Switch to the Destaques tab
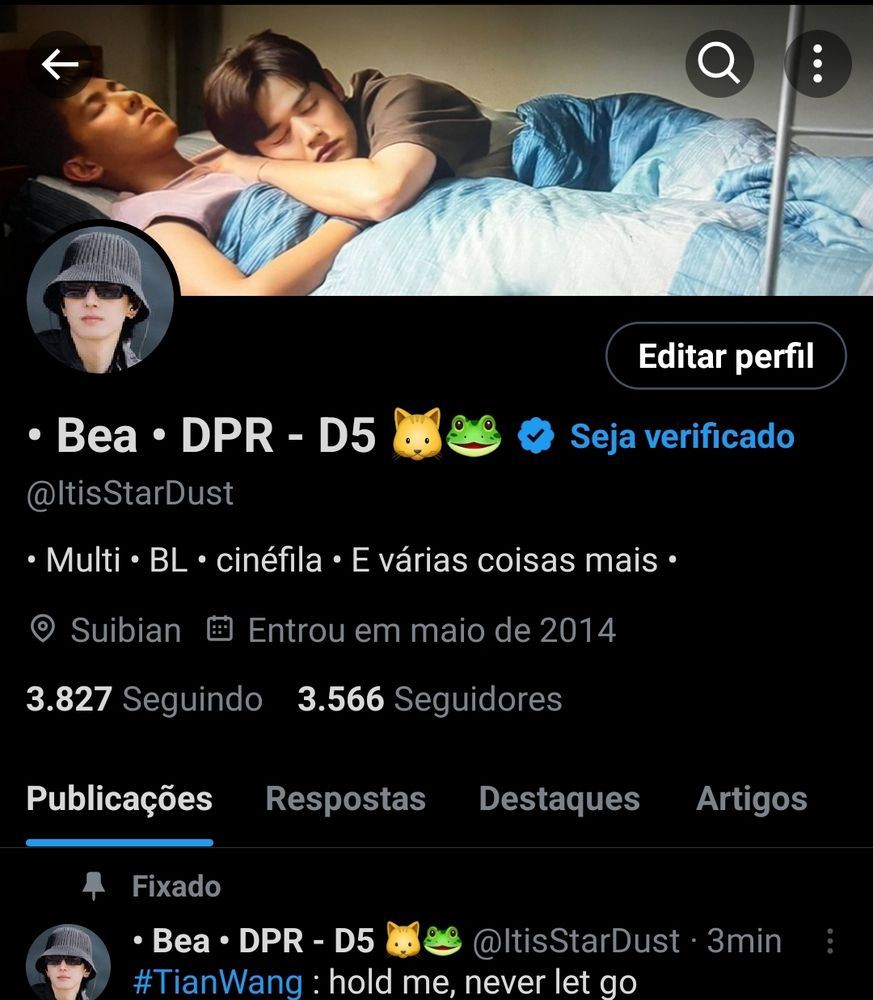Screen dimensions: 873x1000 559,799
